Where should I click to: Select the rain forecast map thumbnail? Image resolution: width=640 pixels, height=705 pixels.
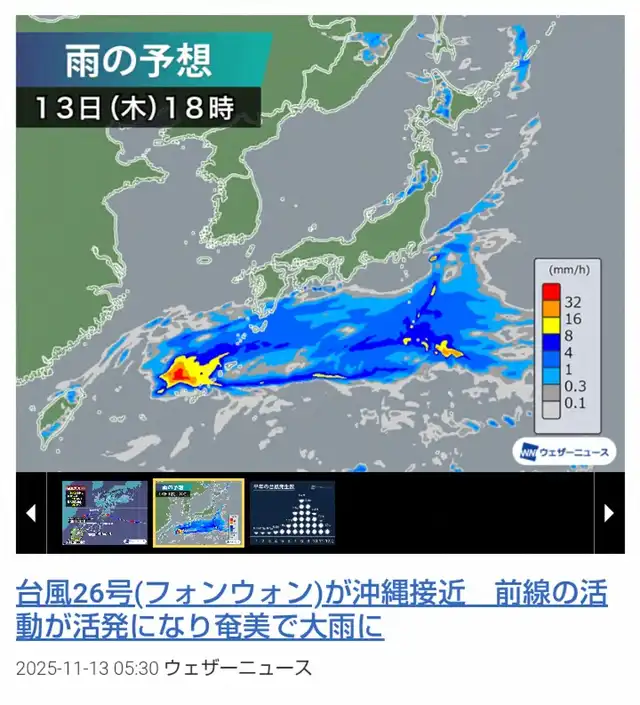coord(198,513)
